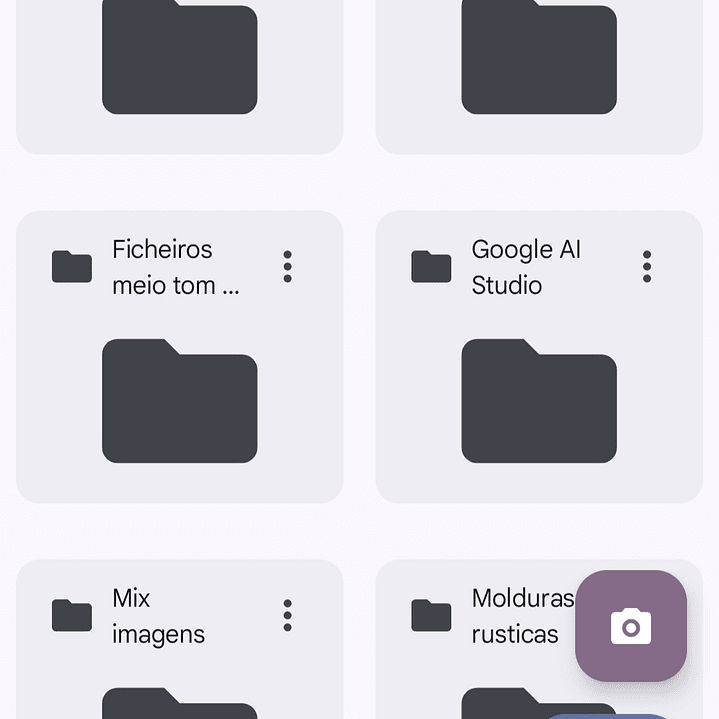Screen dimensions: 719x719
Task: Open the Ficheiros meio tom folder
Action: (x=180, y=400)
